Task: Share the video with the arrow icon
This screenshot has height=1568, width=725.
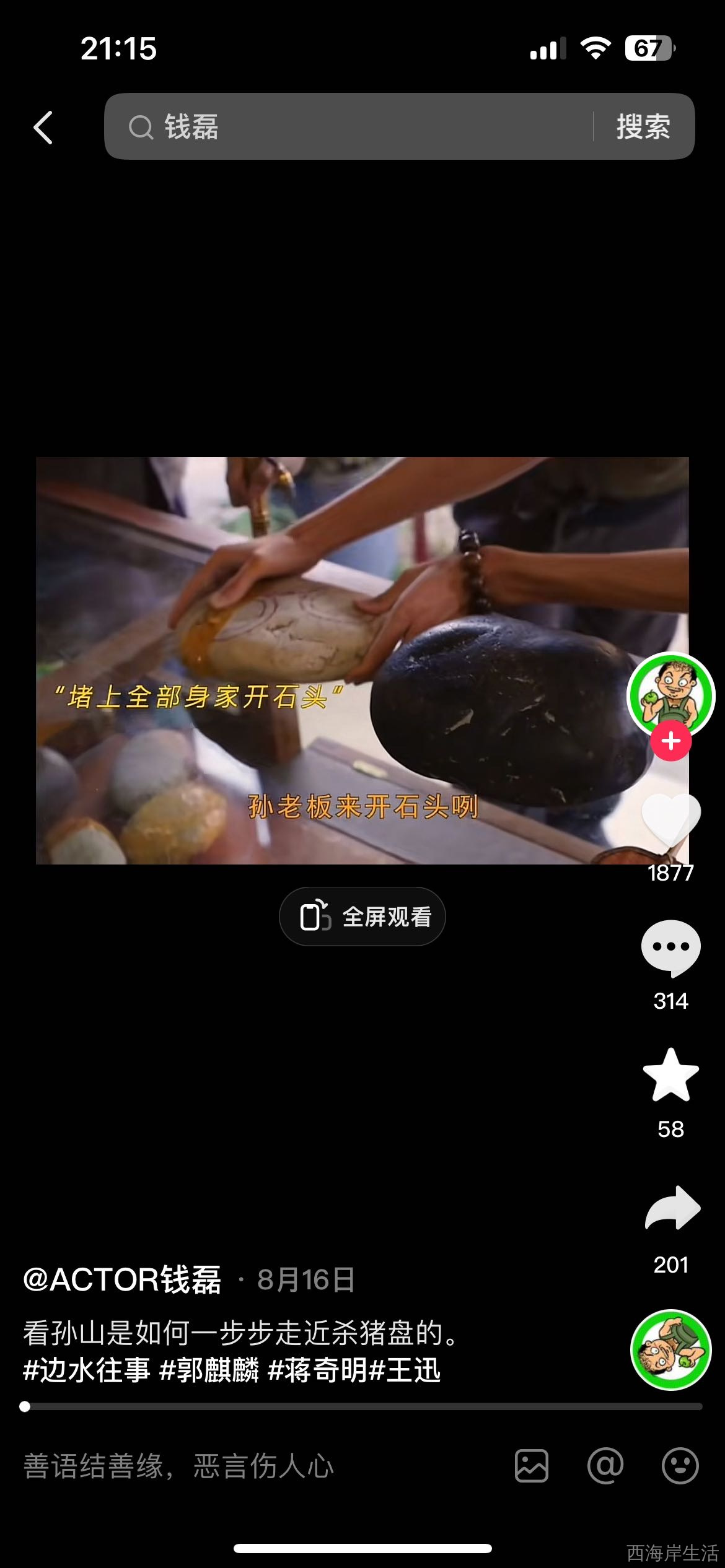Action: 672,1208
